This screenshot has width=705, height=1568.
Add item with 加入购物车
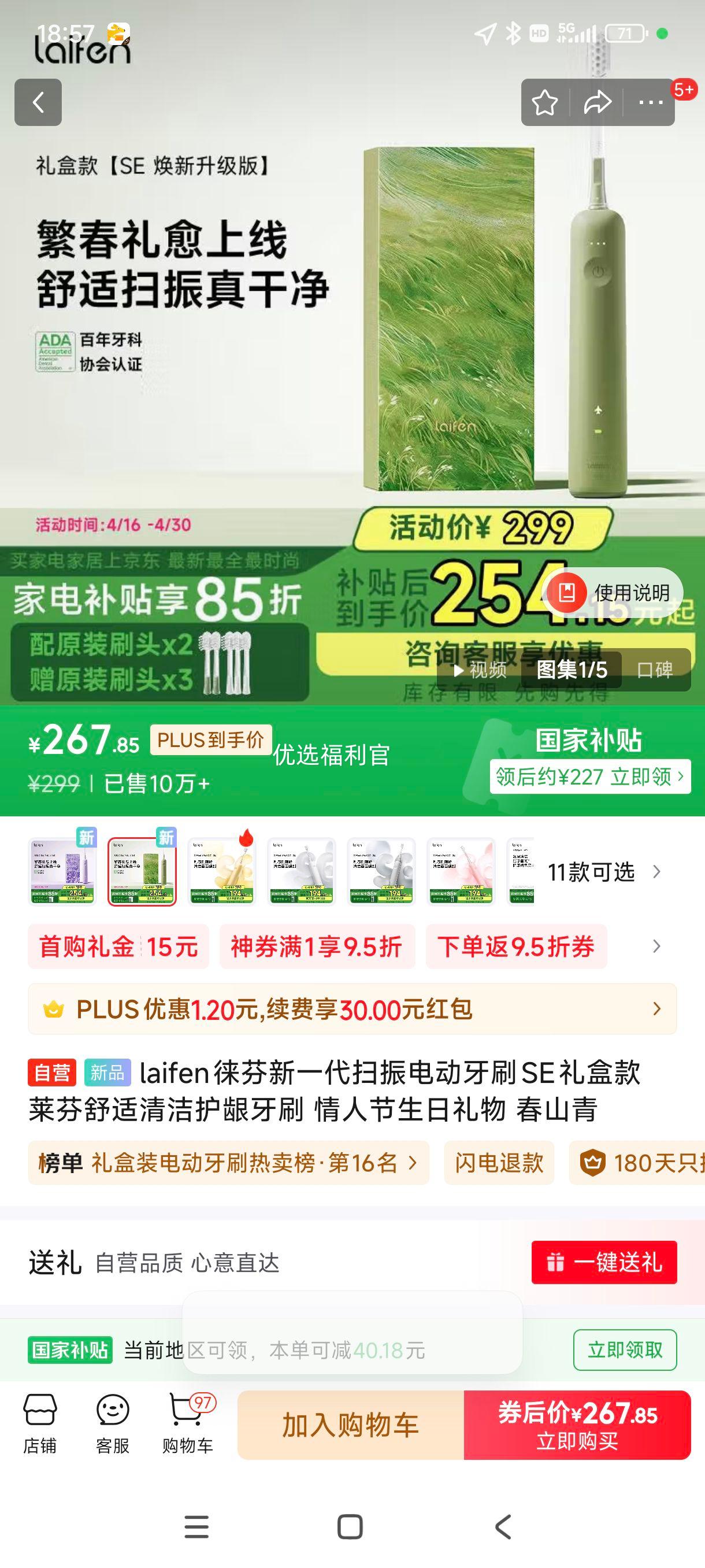(x=351, y=1426)
